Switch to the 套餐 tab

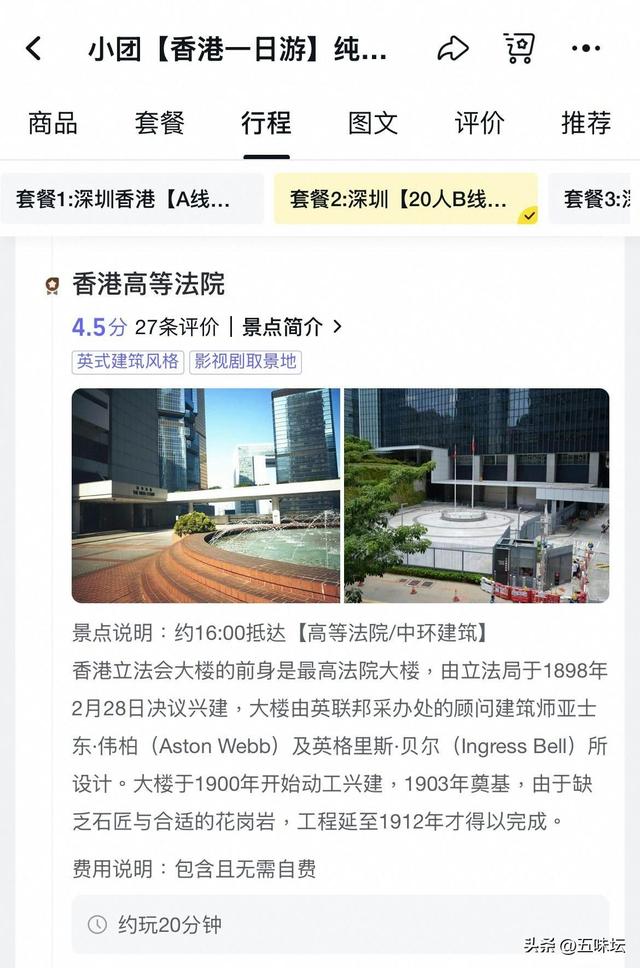[x=159, y=123]
